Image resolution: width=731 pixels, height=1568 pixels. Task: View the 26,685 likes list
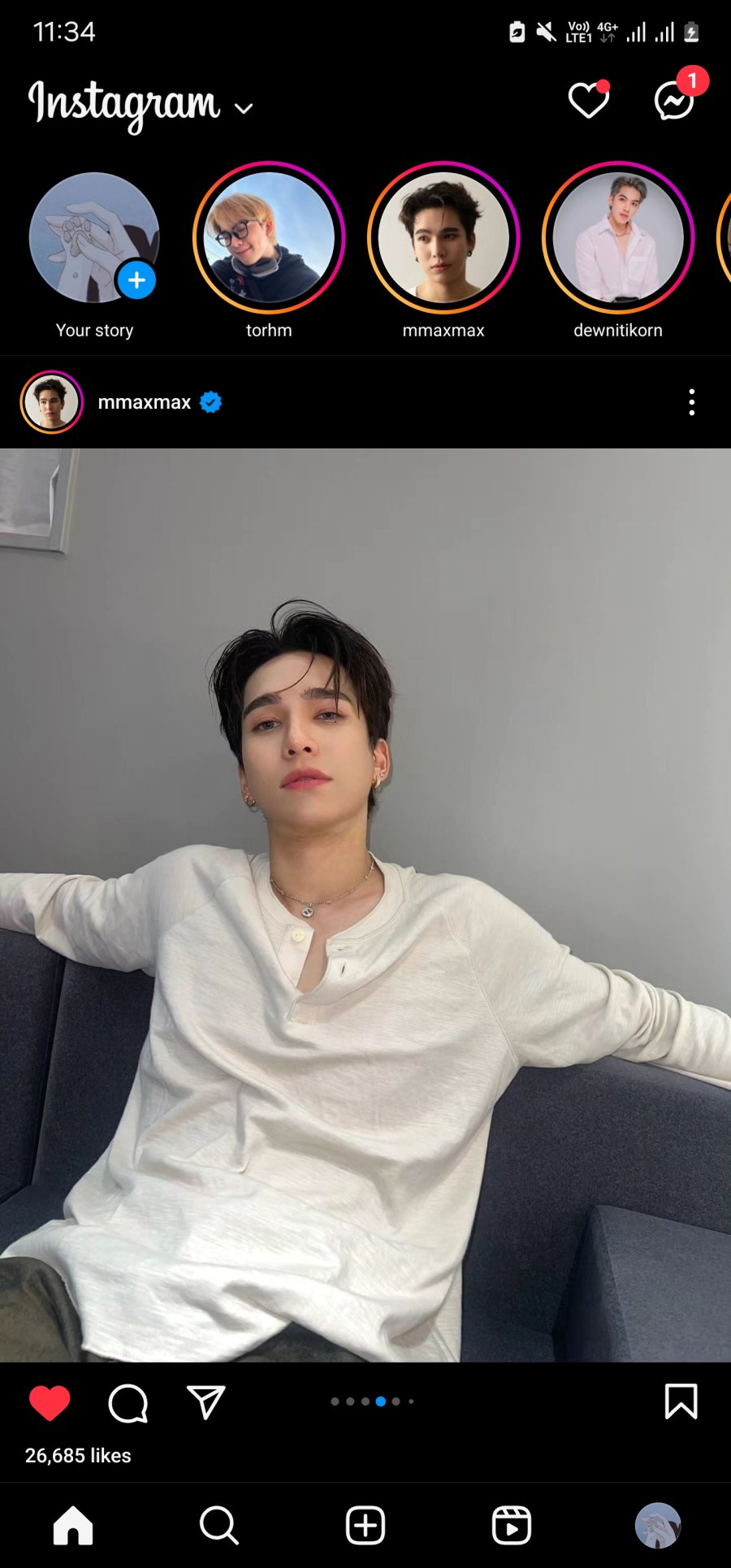(78, 1455)
